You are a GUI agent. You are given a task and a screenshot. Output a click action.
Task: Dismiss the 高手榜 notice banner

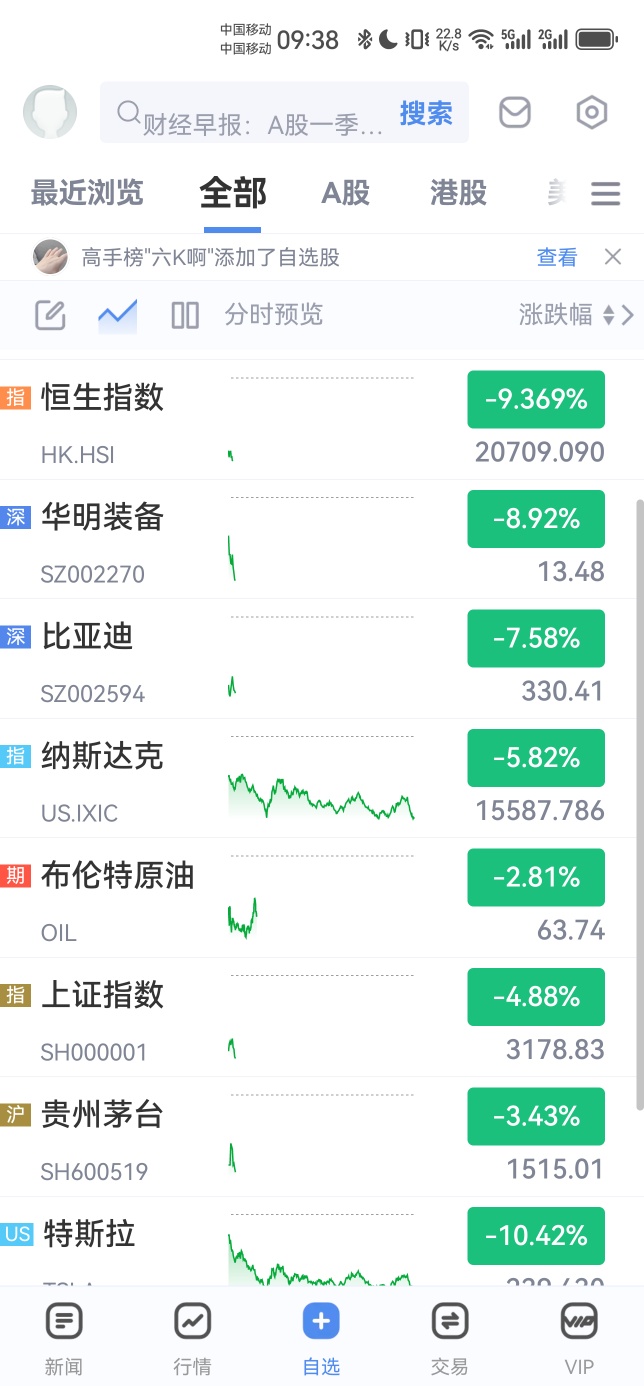tap(613, 257)
